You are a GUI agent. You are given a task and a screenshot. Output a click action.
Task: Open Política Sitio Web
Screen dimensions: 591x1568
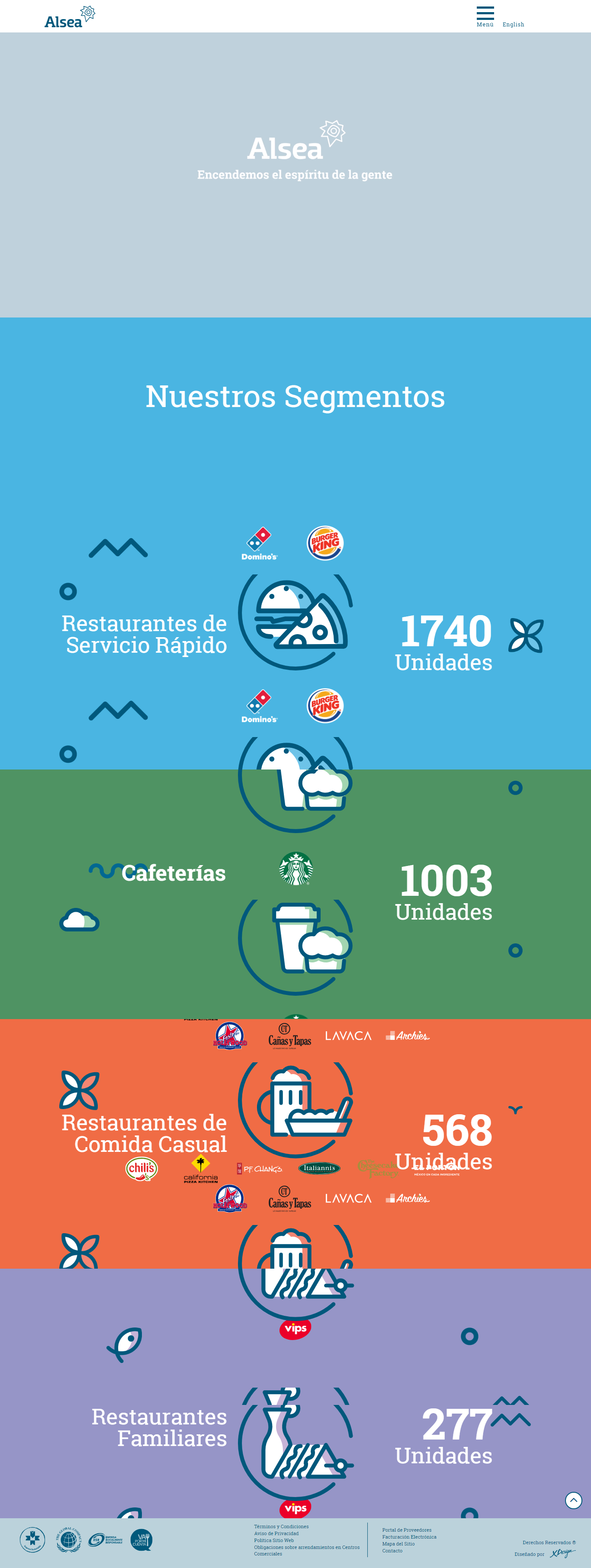tap(274, 1540)
